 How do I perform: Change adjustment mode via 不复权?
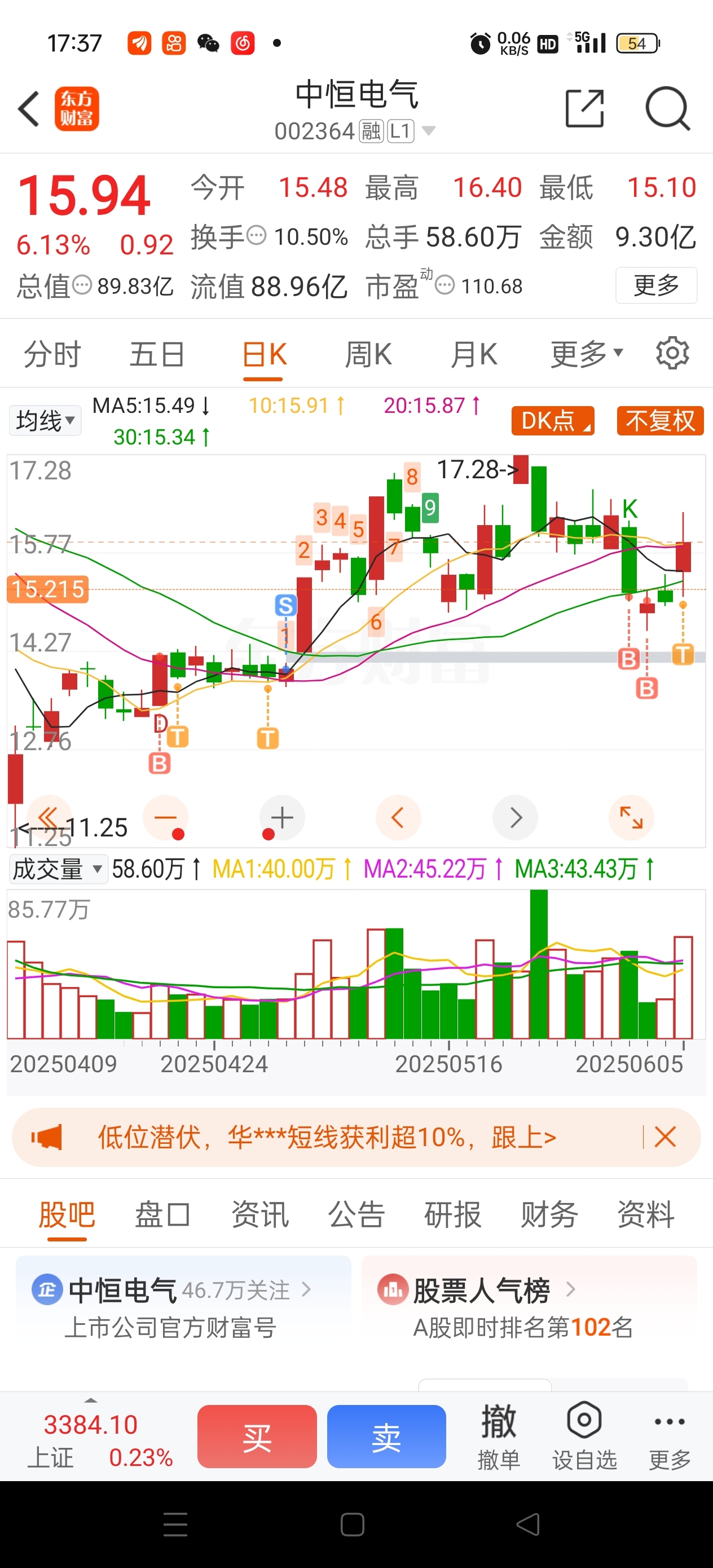click(660, 421)
